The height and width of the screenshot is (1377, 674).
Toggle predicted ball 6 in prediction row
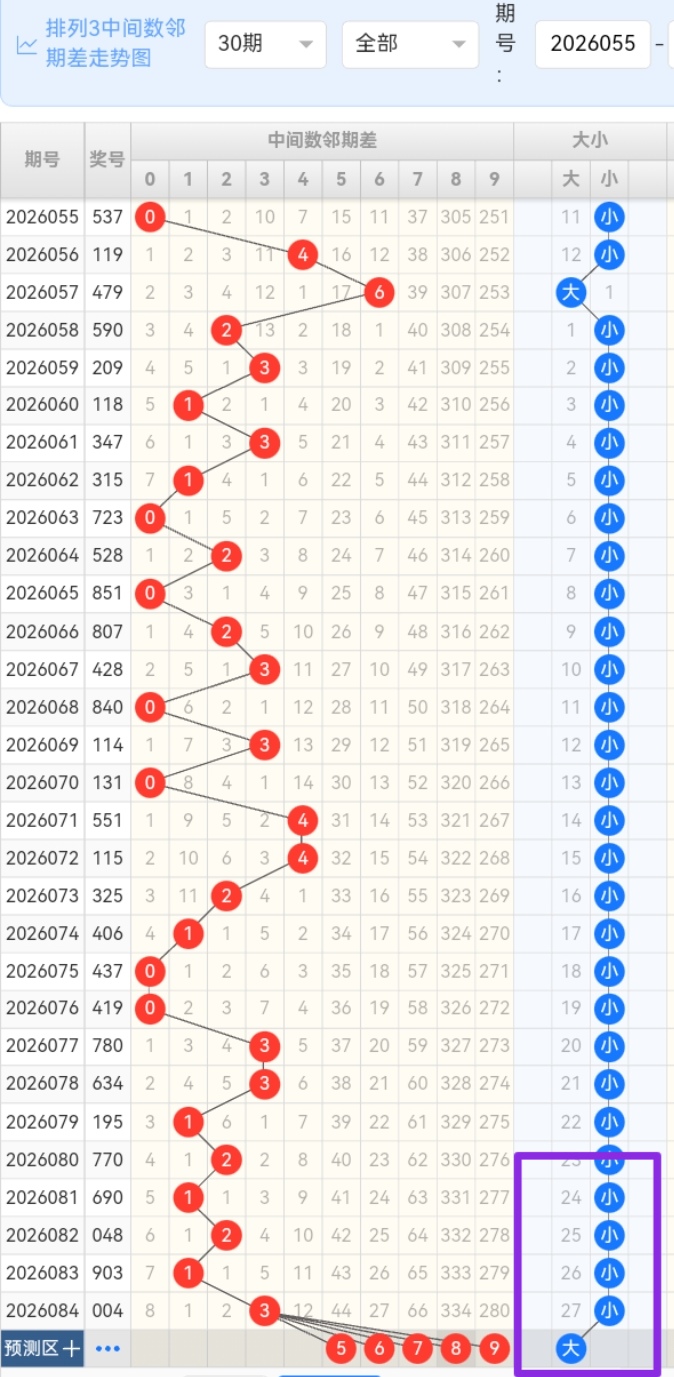click(x=379, y=1348)
